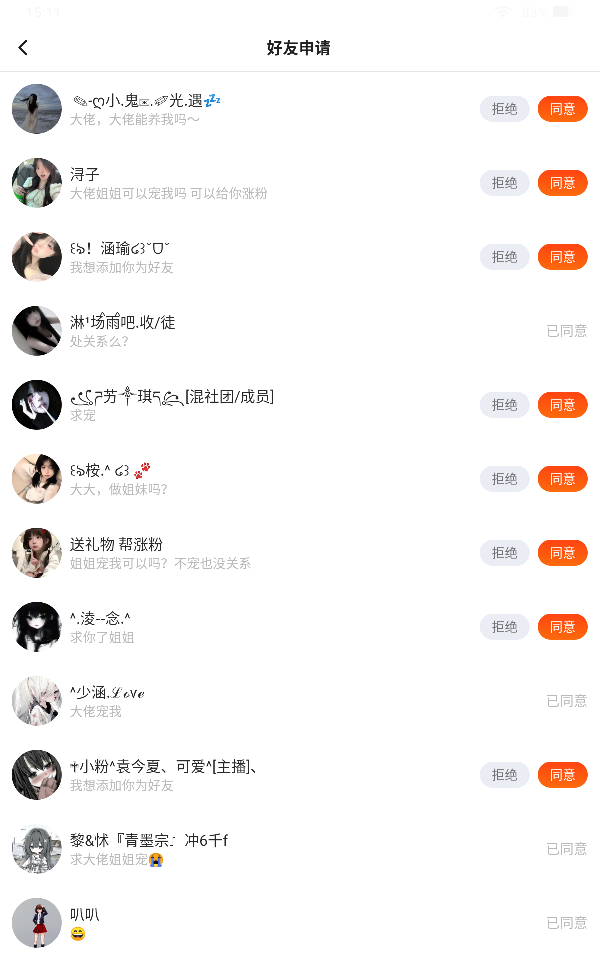Screen dimensions: 600x960
Task: Tap 拒绝 for the 光.遇 friend request
Action: (504, 109)
